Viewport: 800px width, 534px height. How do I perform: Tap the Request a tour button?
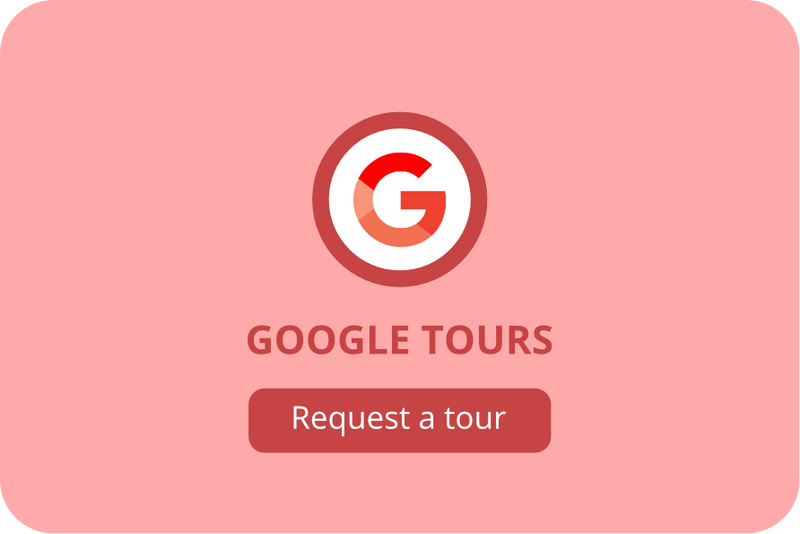pos(399,420)
